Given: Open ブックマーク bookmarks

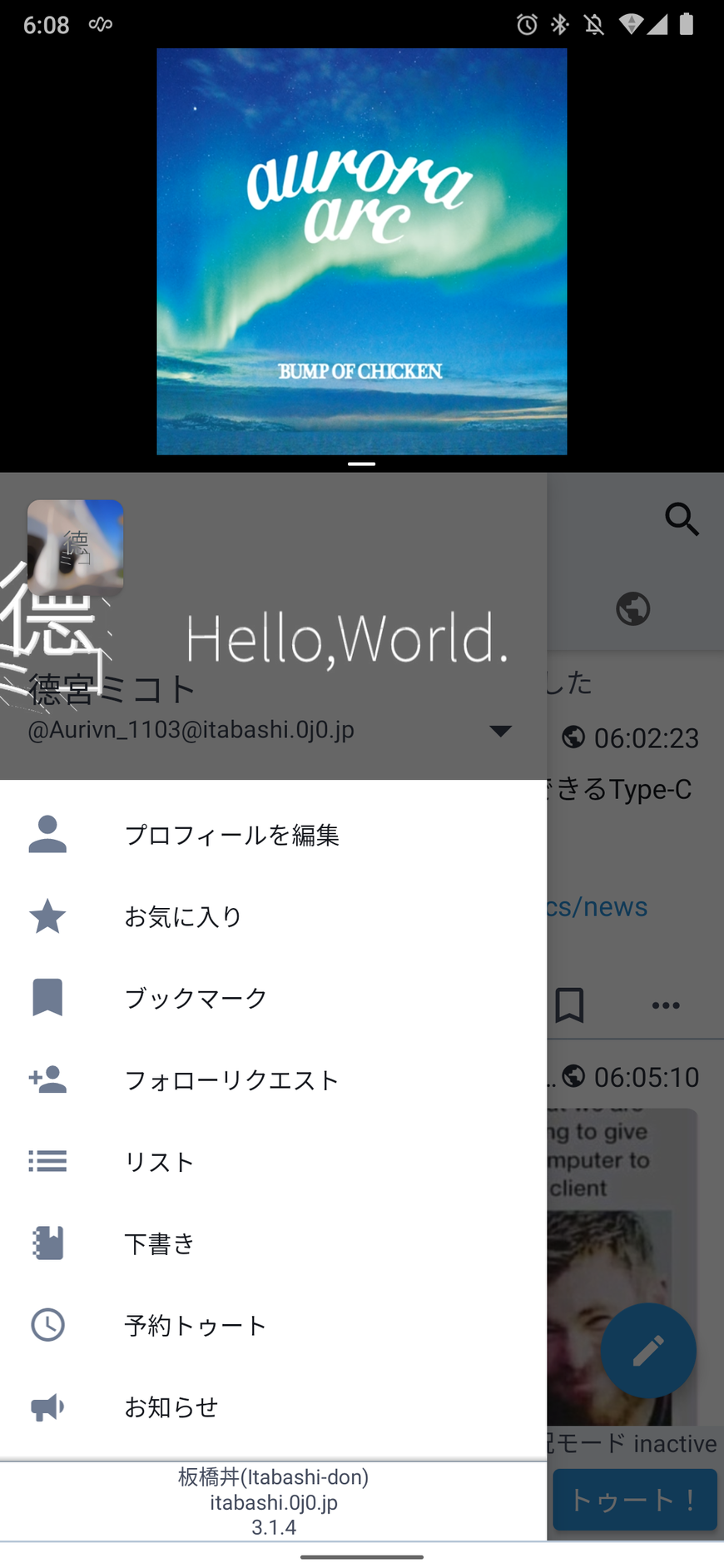Looking at the screenshot, I should pos(196,998).
